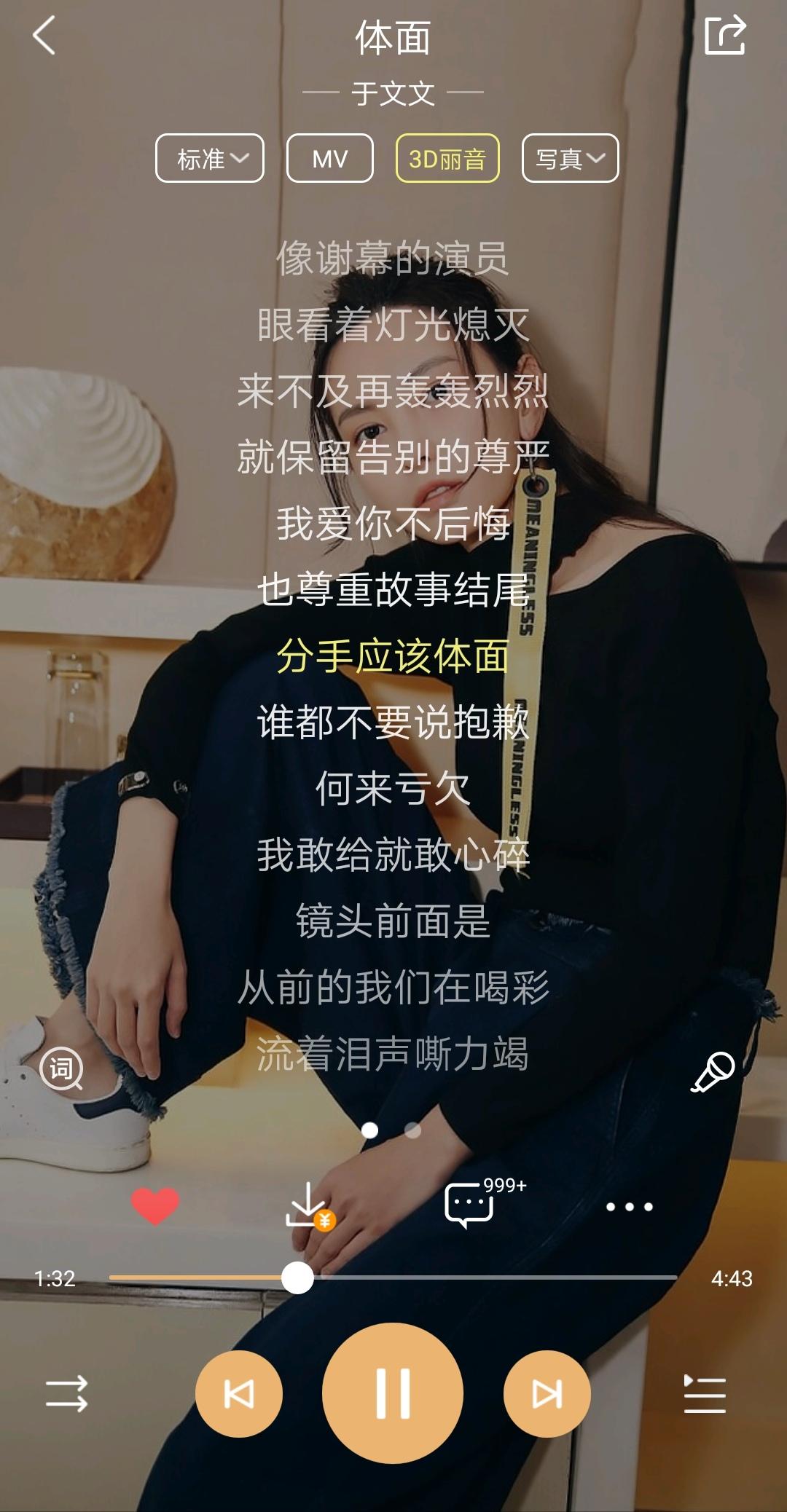Download this paid song
Viewport: 787px width, 1512px height.
pos(310,1206)
